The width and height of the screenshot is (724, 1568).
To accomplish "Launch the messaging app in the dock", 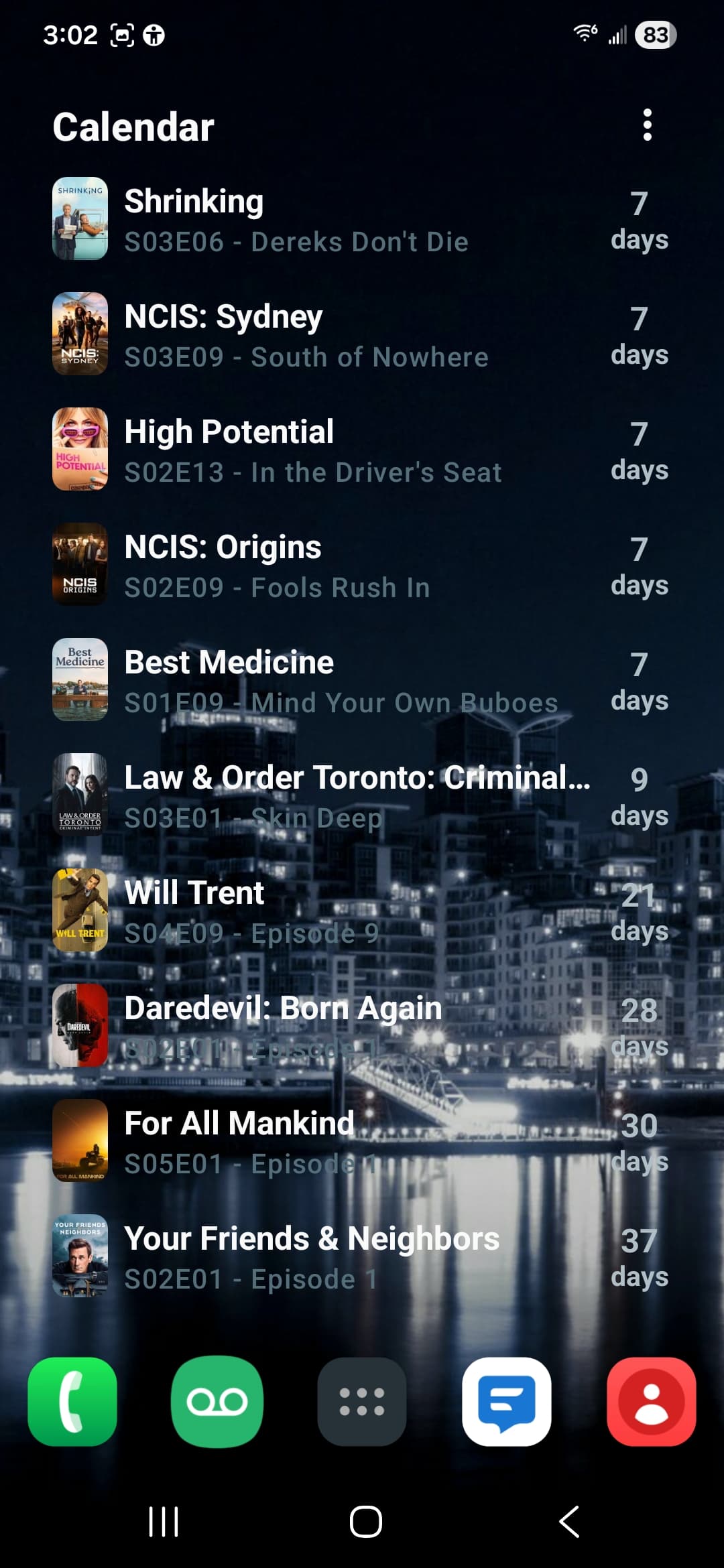I will 507,1401.
